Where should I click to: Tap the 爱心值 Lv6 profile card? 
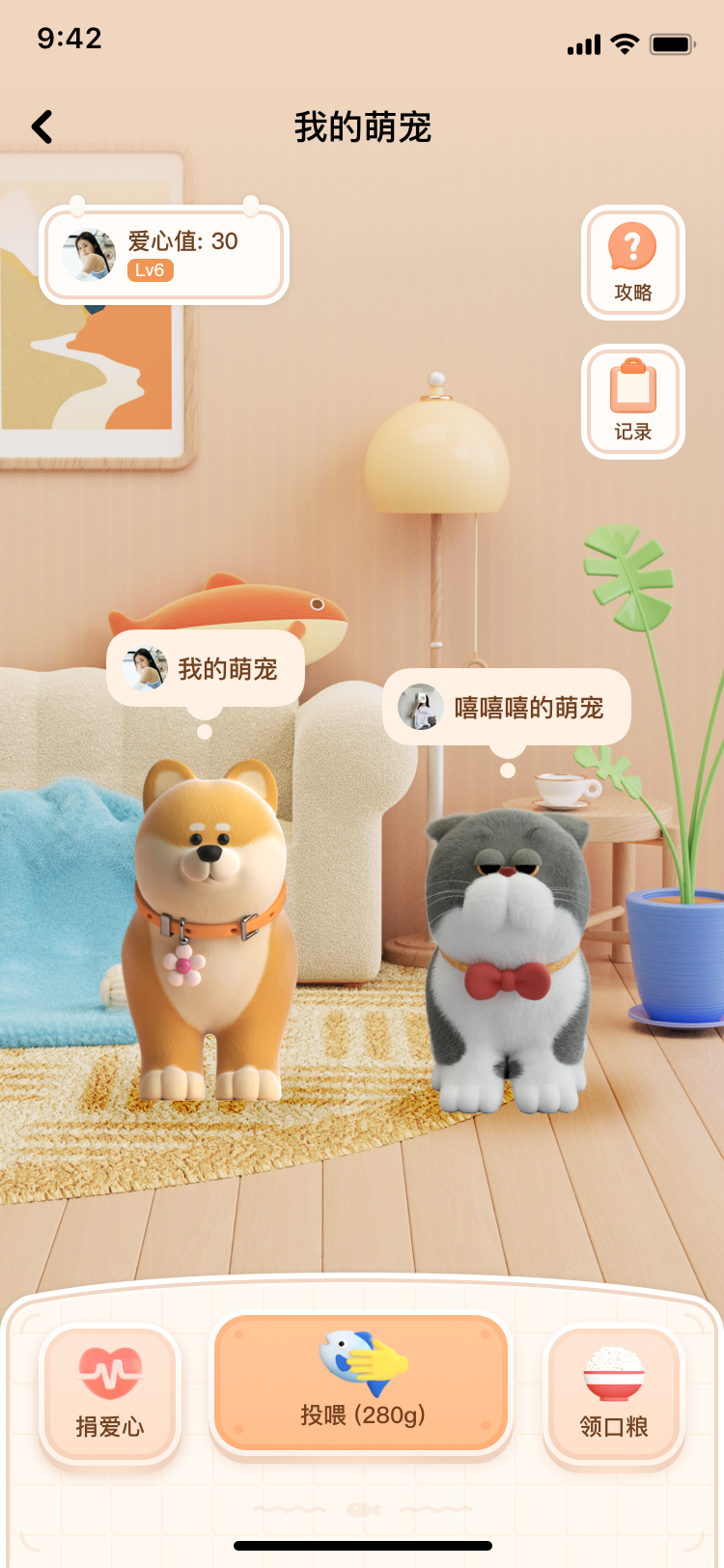(164, 255)
